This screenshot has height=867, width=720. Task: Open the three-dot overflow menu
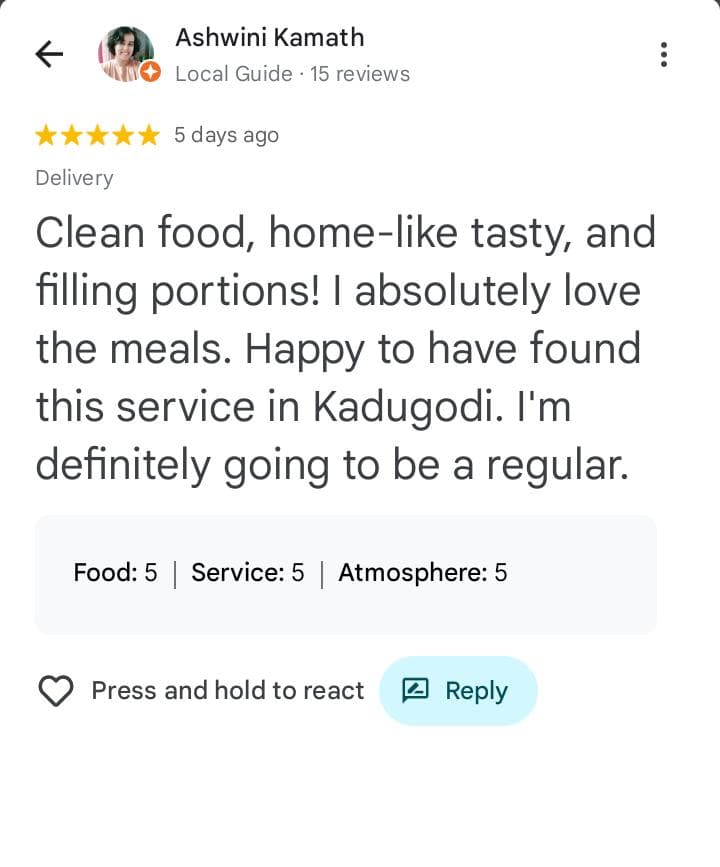(663, 55)
